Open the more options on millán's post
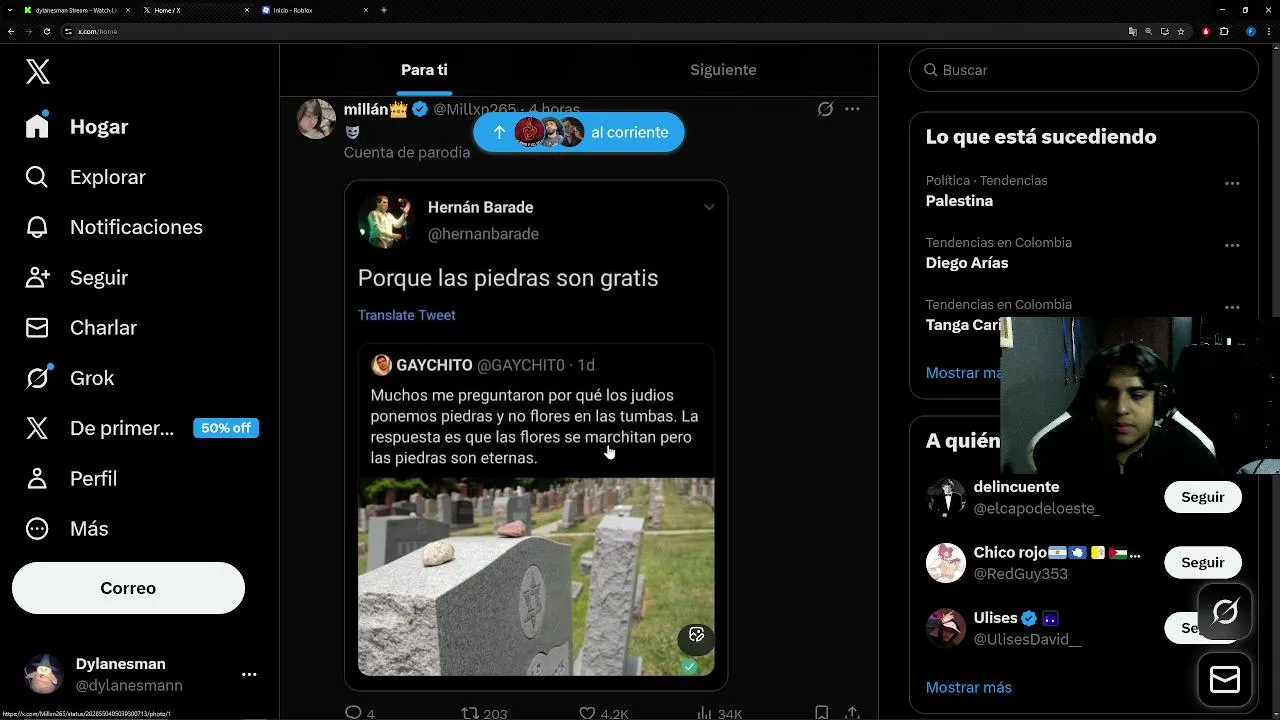The height and width of the screenshot is (720, 1280). pyautogui.click(x=852, y=109)
